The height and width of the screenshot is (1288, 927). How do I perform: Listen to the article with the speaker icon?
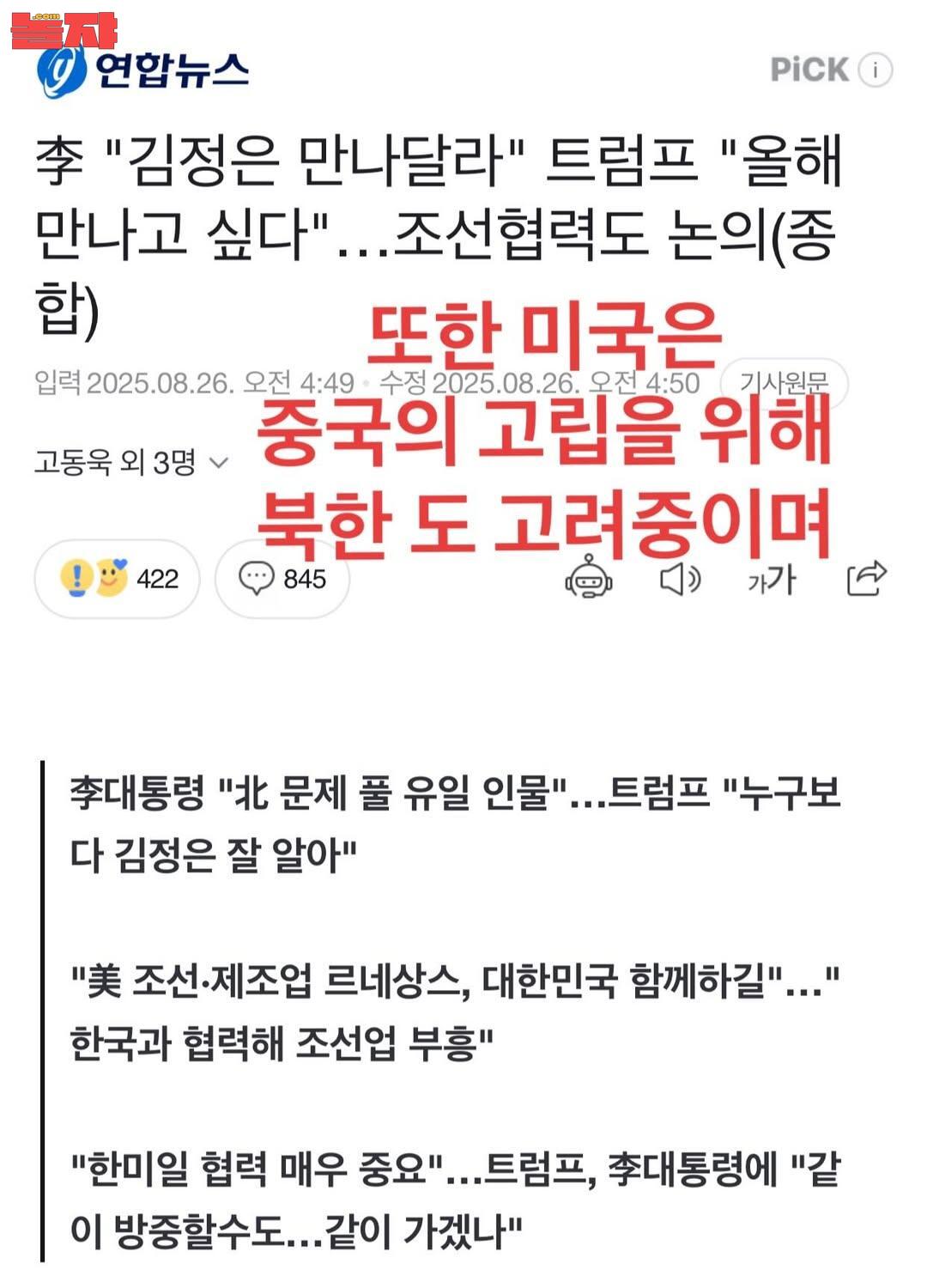680,580
